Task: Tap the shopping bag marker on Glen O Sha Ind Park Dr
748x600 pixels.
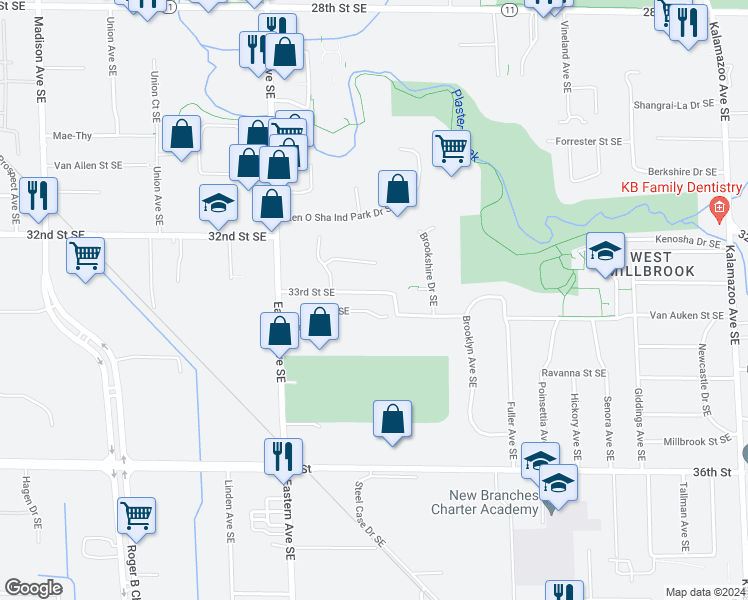Action: click(x=397, y=189)
